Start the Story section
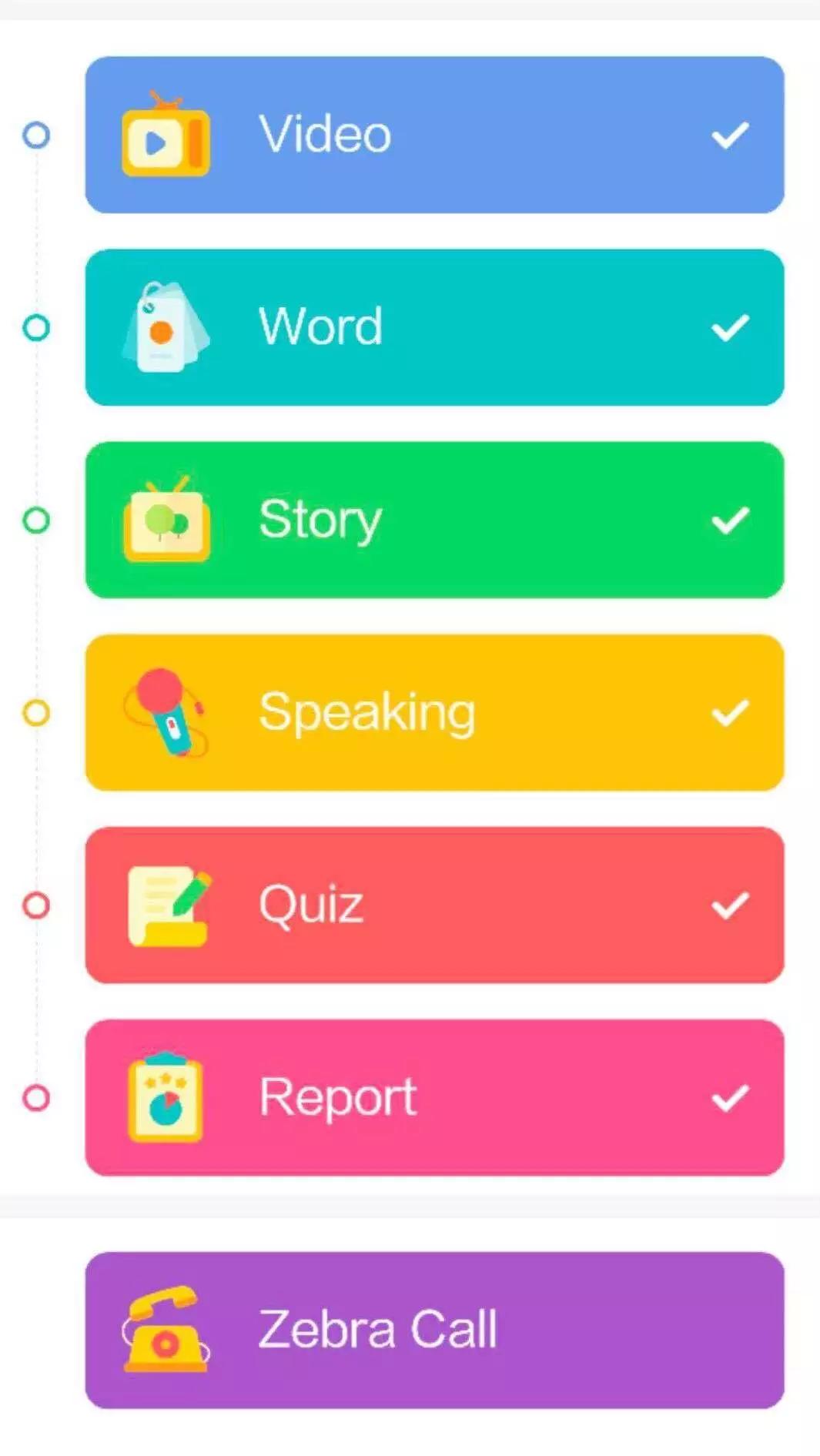Image resolution: width=820 pixels, height=1456 pixels. coord(434,520)
